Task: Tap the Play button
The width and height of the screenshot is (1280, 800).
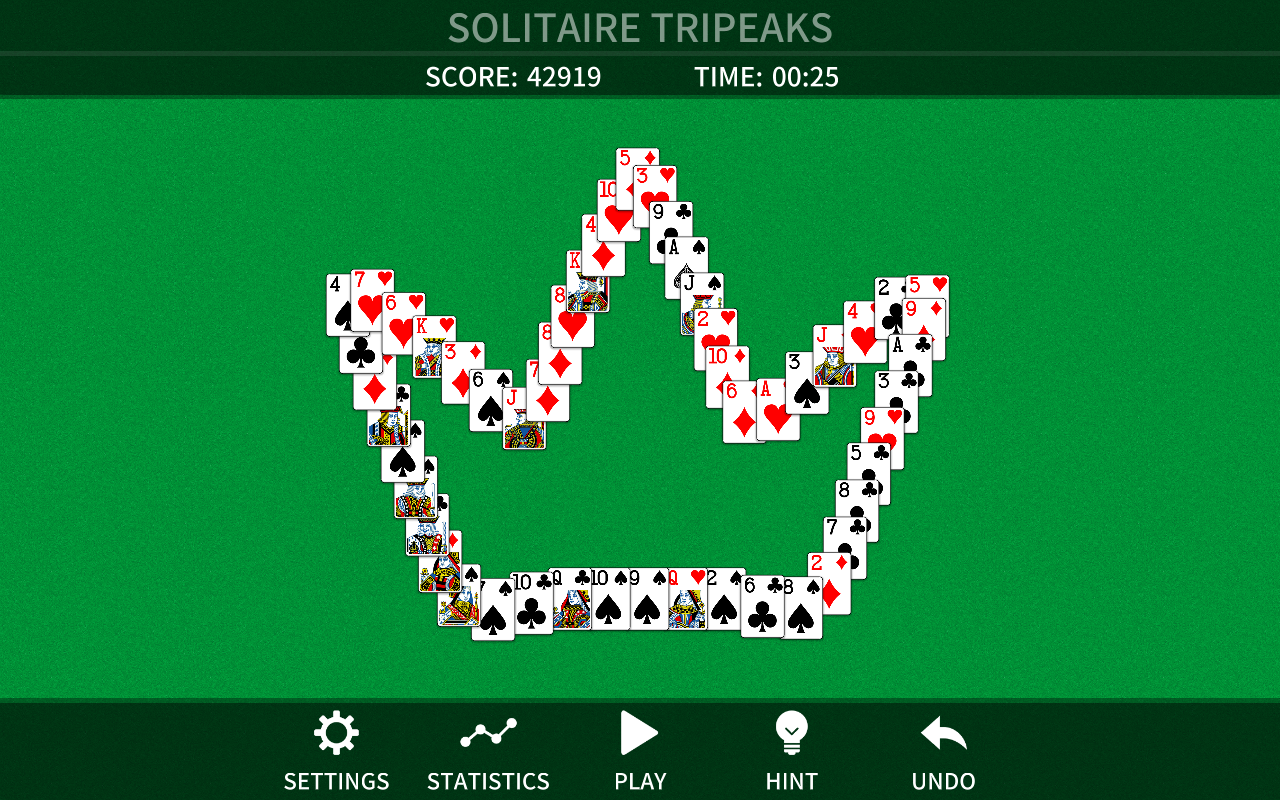Action: click(x=640, y=752)
